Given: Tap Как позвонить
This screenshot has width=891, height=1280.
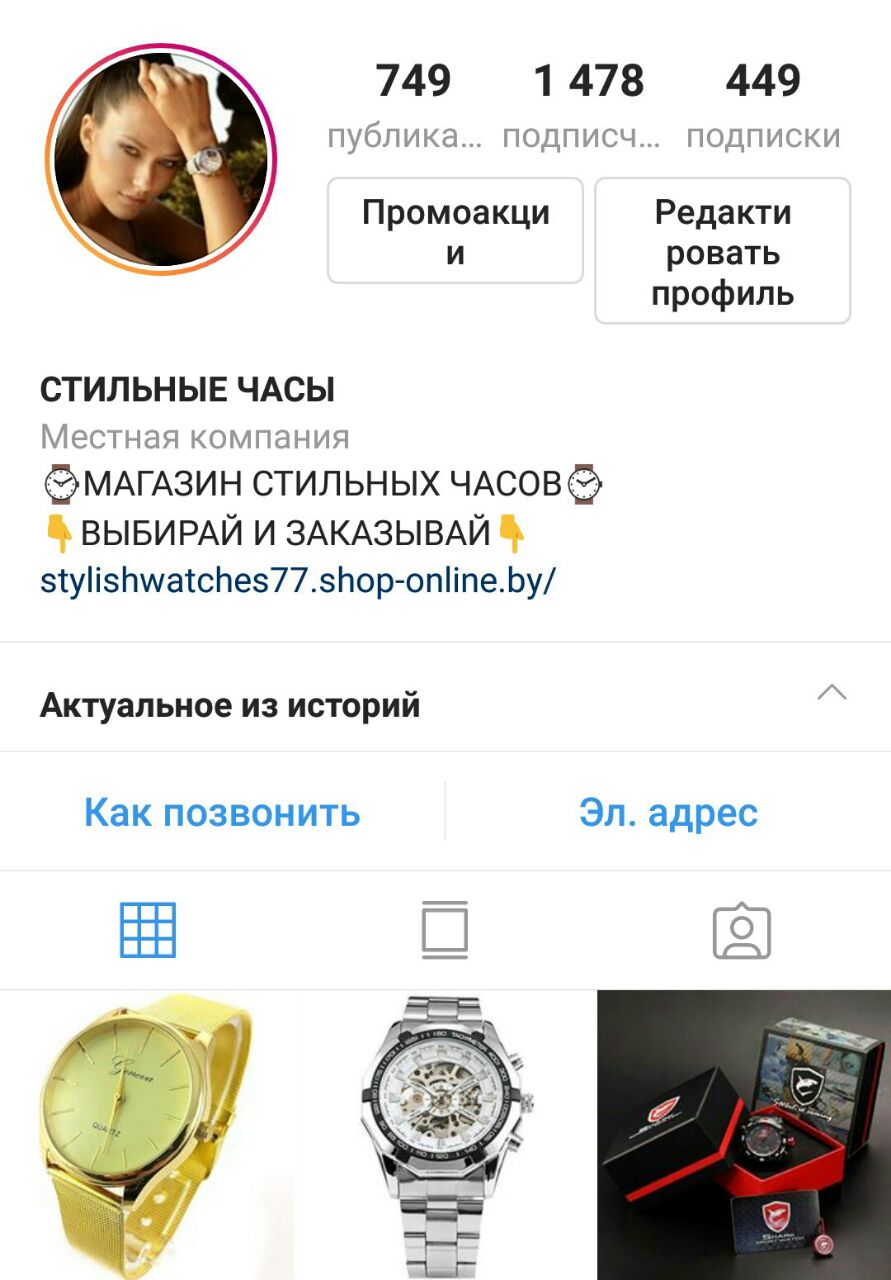Looking at the screenshot, I should [222, 812].
